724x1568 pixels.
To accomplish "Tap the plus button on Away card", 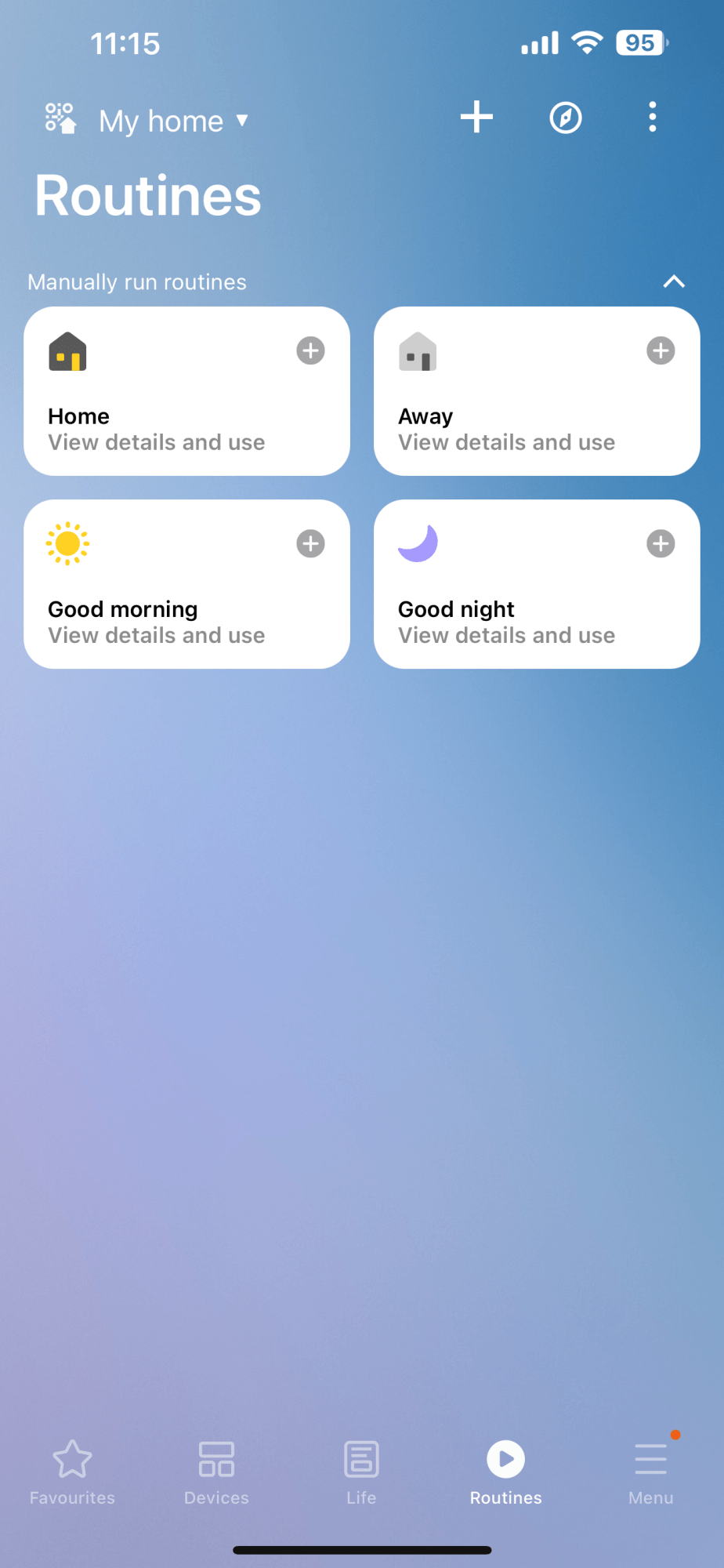I will (661, 350).
